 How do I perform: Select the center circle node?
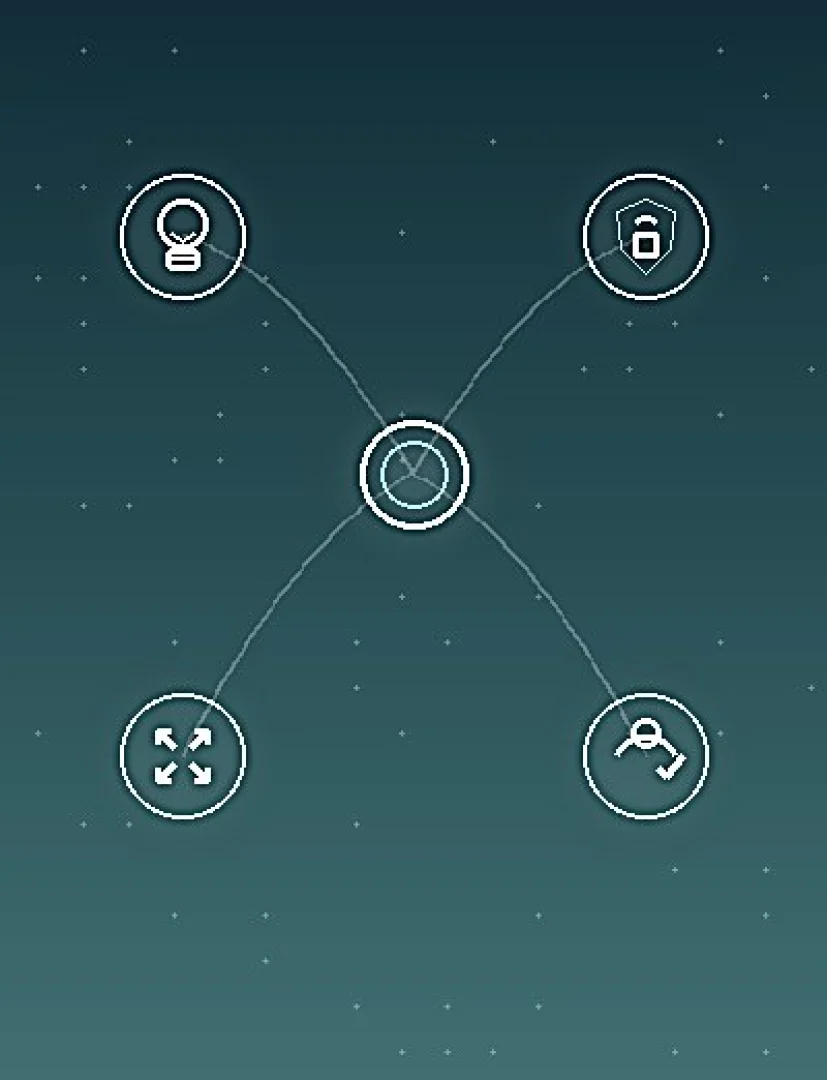click(x=413, y=473)
